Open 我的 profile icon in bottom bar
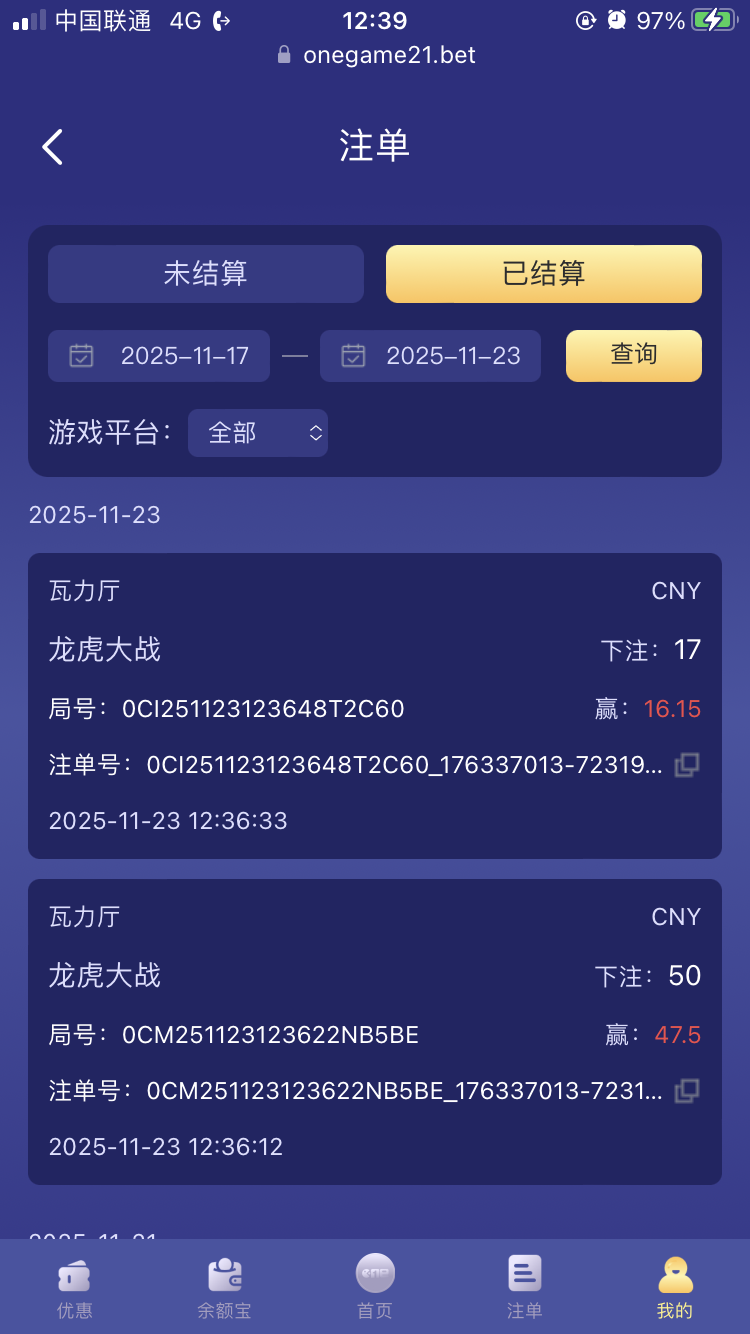 (x=675, y=1275)
